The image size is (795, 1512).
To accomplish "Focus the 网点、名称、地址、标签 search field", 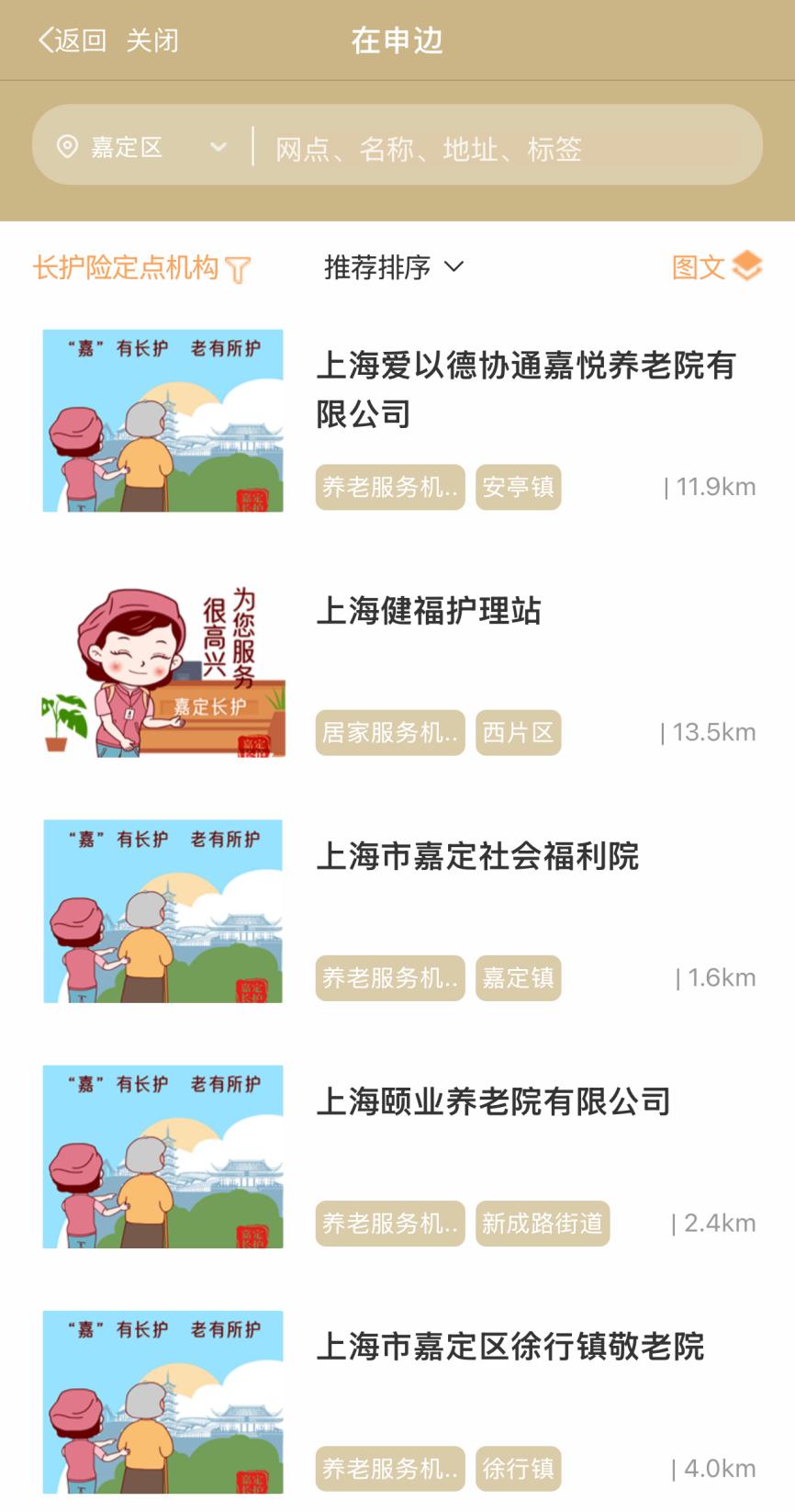I will [x=505, y=148].
